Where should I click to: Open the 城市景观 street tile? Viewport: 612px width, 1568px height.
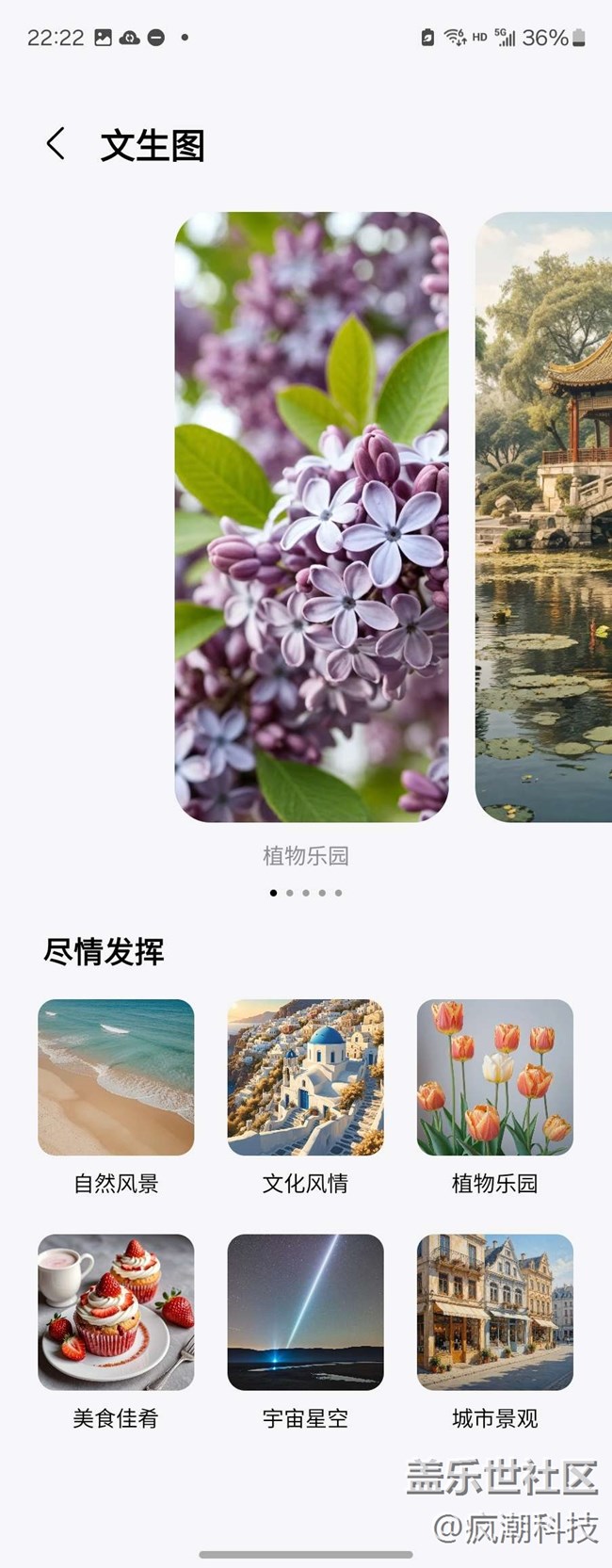coord(495,1312)
